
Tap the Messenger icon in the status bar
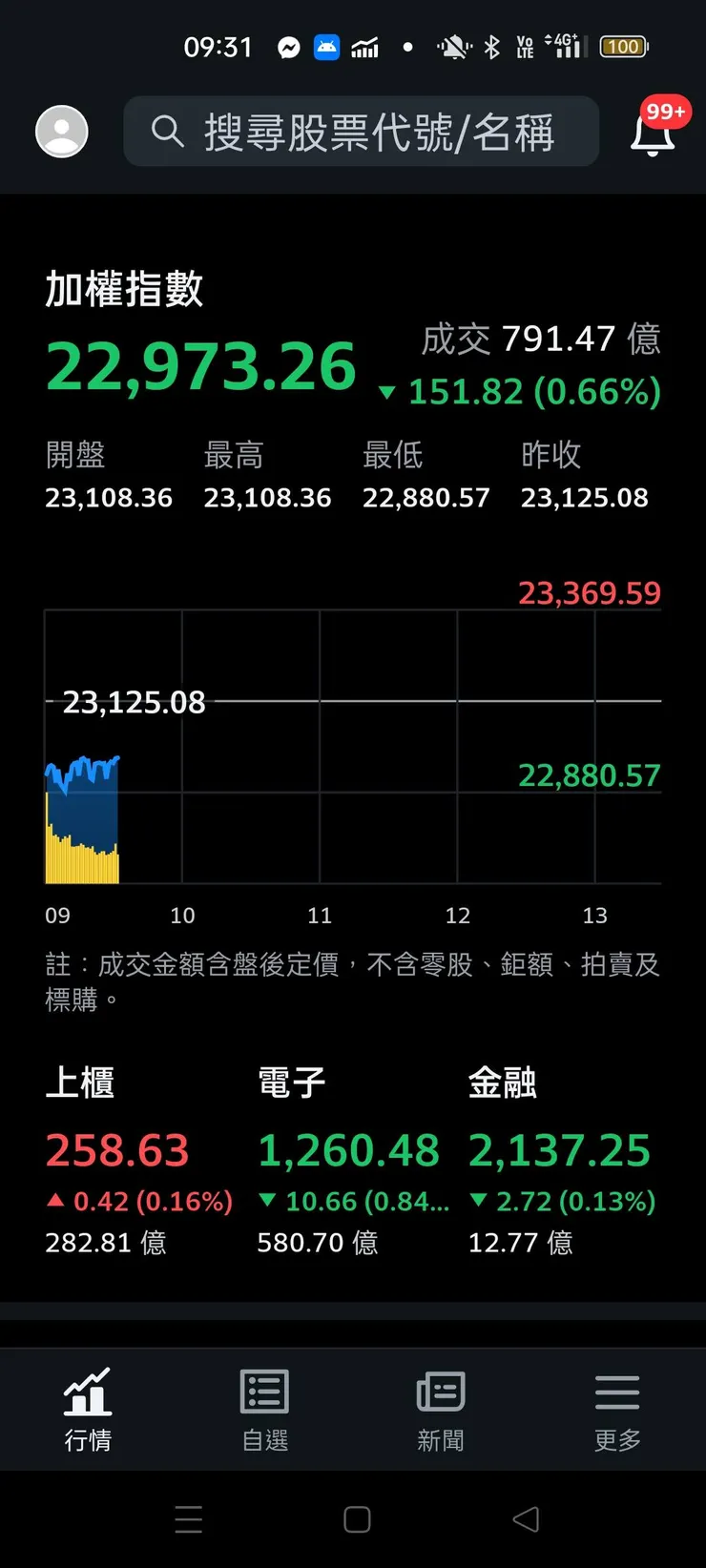tap(288, 47)
